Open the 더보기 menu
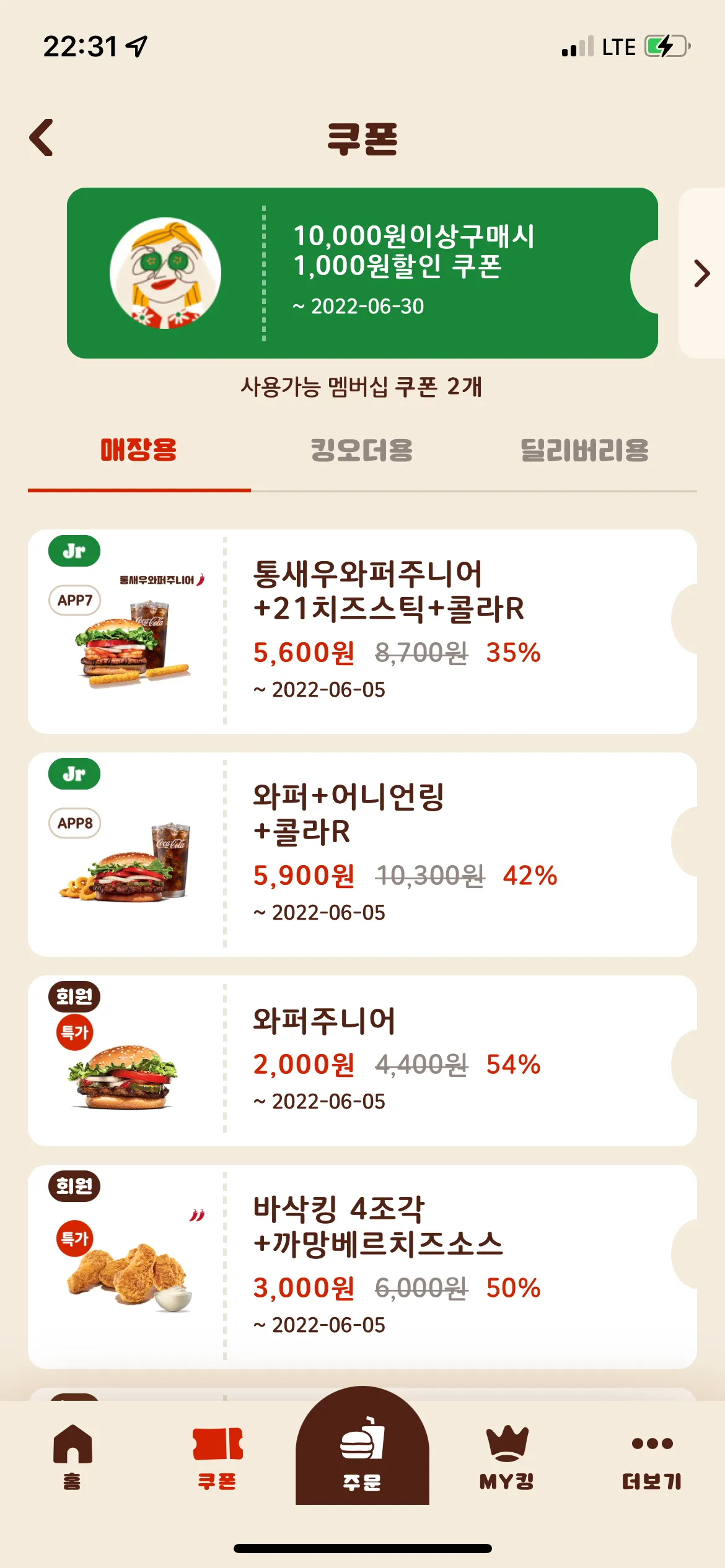This screenshot has height=1568, width=725. tap(652, 1457)
